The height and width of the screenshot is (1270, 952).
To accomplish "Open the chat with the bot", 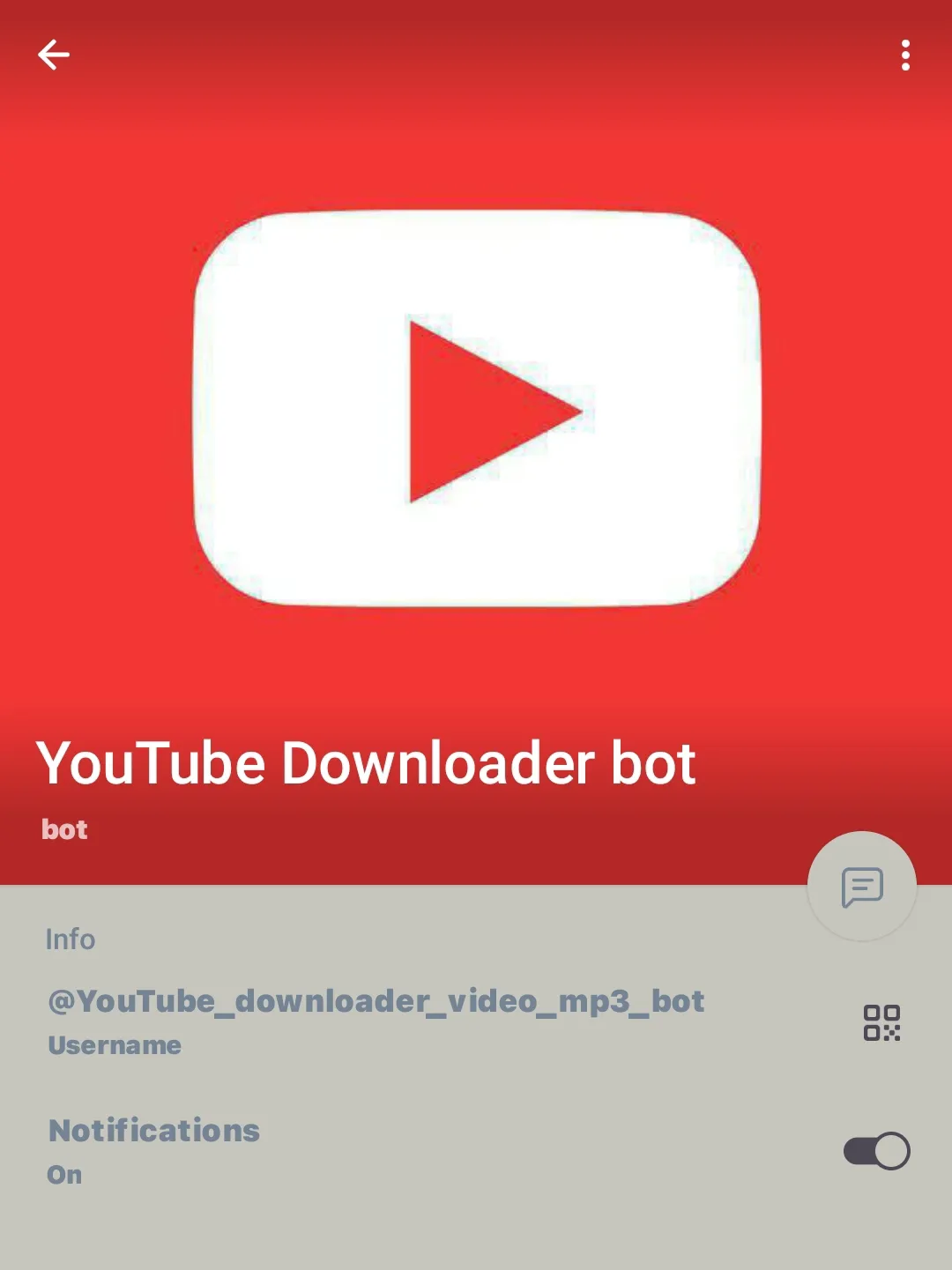I will point(861,886).
